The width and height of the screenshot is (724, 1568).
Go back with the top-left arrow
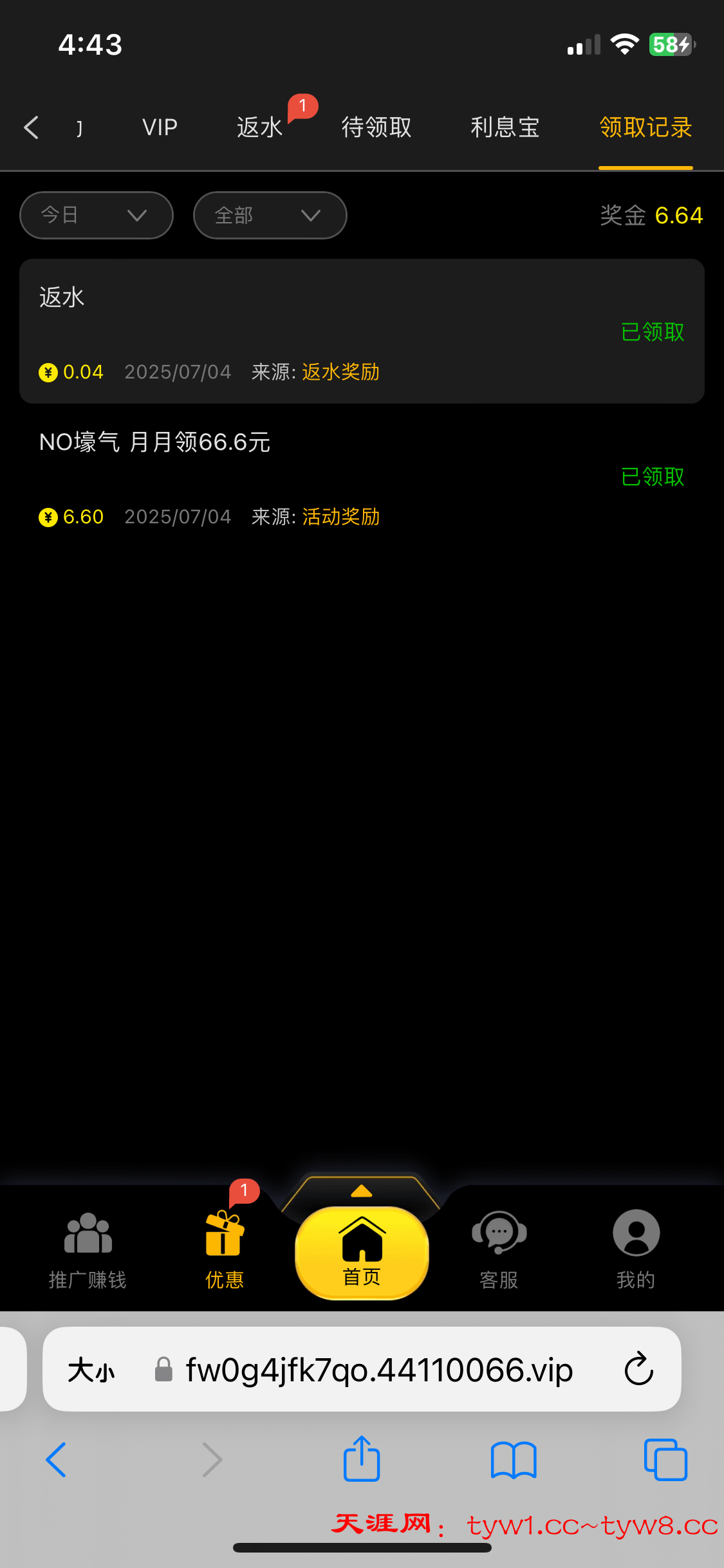pos(31,127)
